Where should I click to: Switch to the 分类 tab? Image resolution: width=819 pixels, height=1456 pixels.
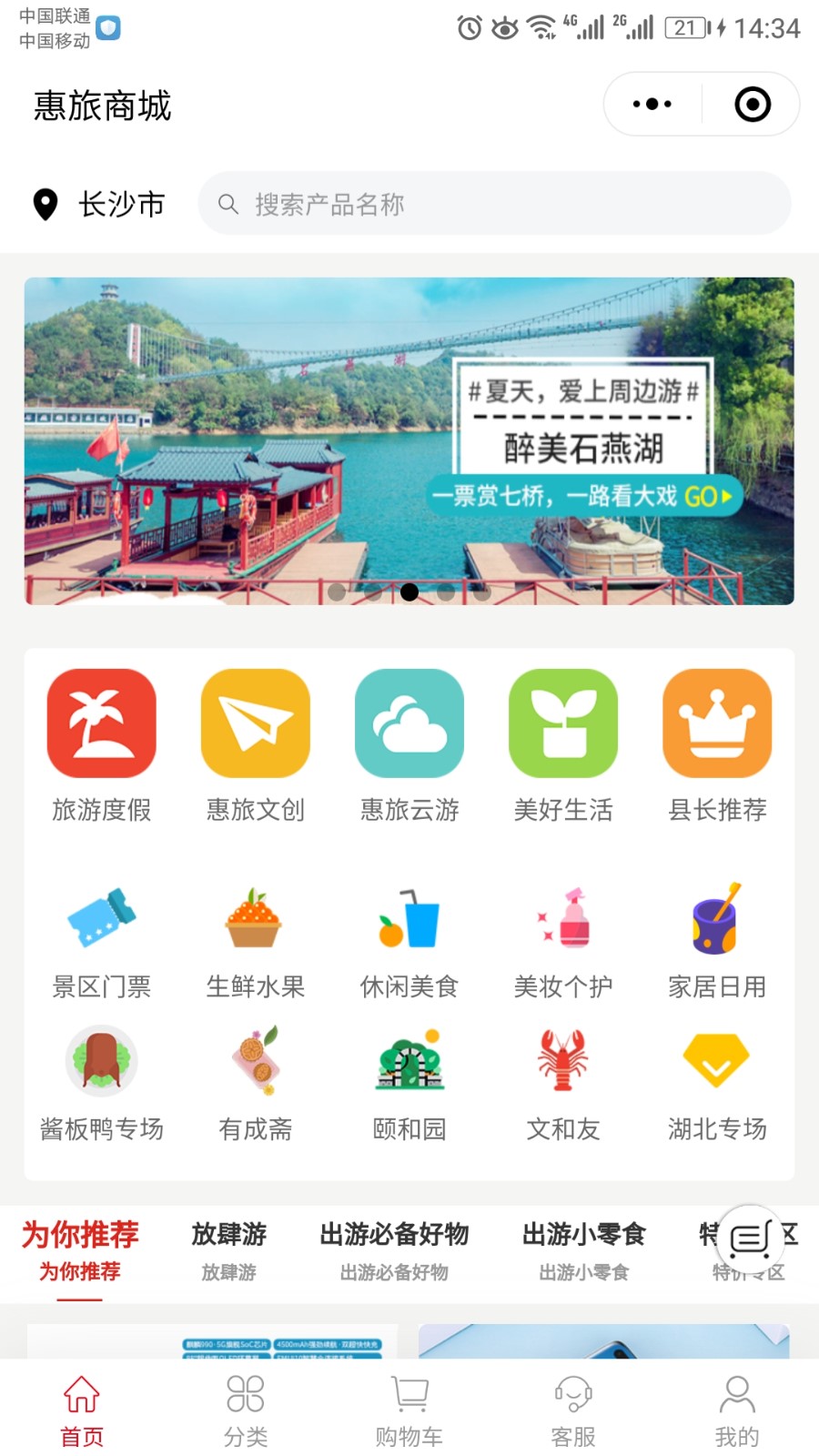click(246, 1410)
